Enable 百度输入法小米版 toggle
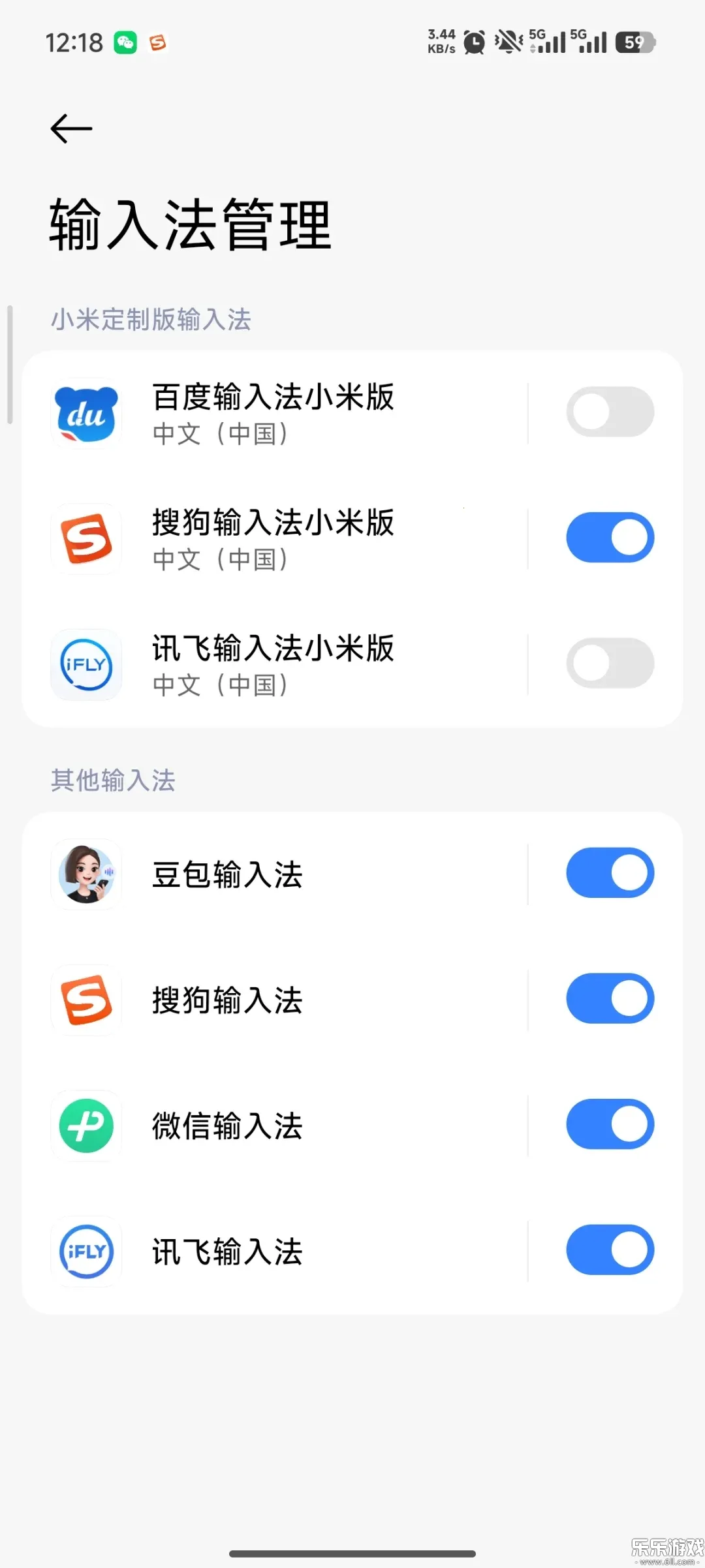 point(609,411)
